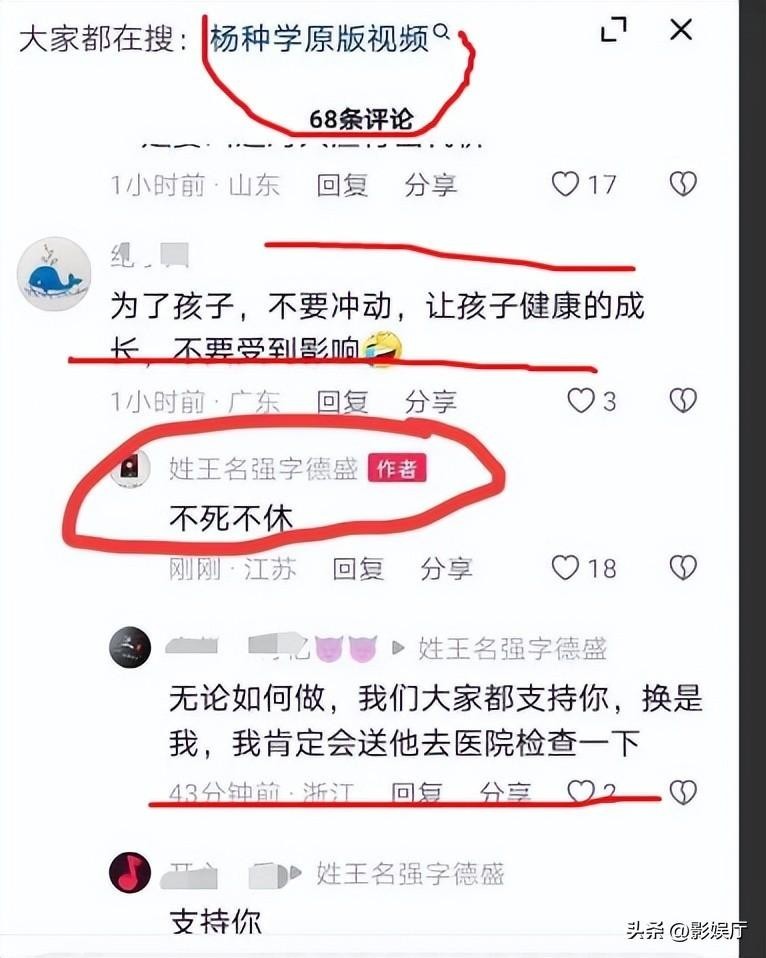This screenshot has width=766, height=958.
Task: Like the 浙江 comment about 医院检查
Action: [581, 793]
